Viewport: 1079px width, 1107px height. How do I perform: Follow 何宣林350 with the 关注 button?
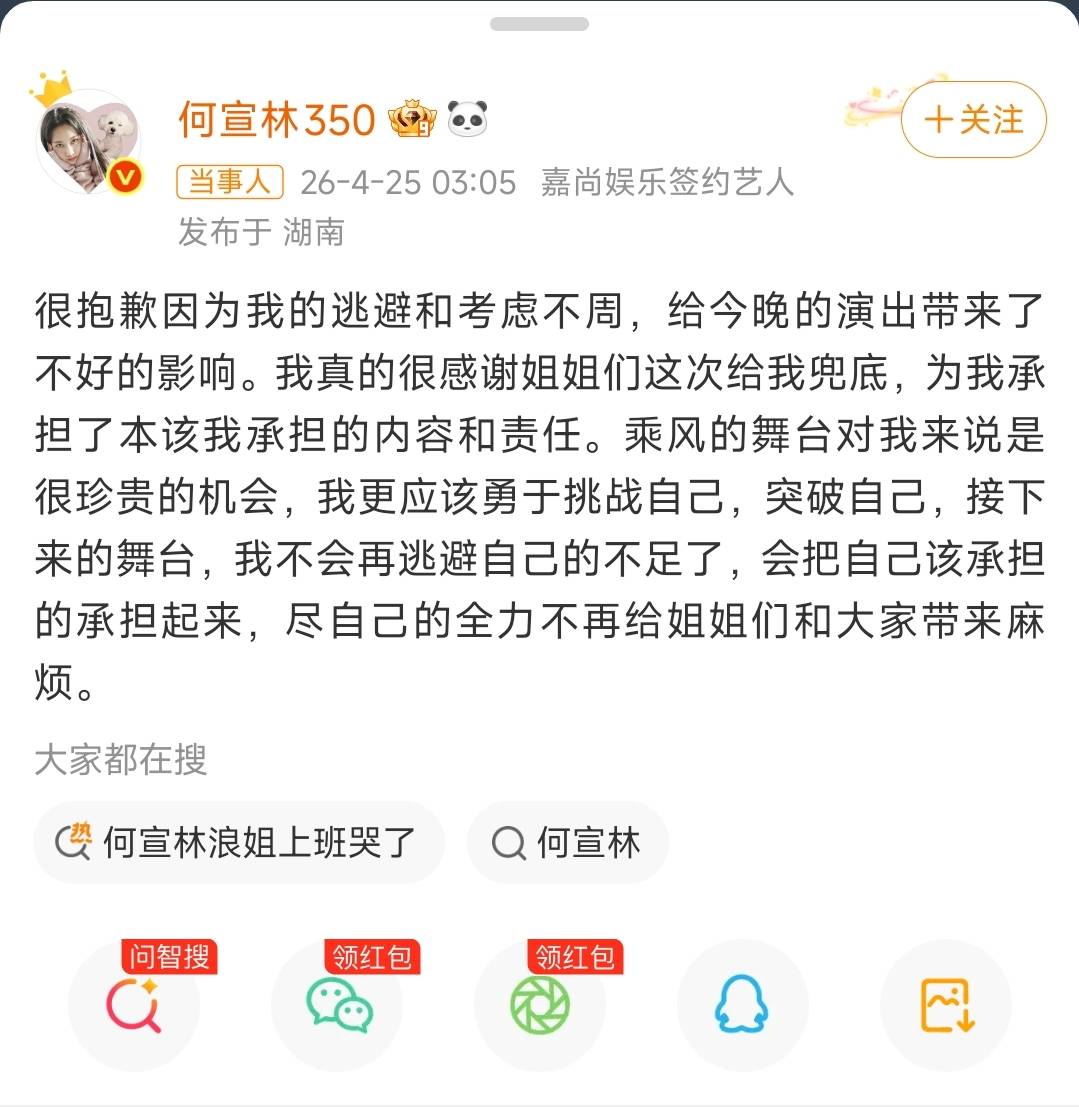[x=973, y=120]
